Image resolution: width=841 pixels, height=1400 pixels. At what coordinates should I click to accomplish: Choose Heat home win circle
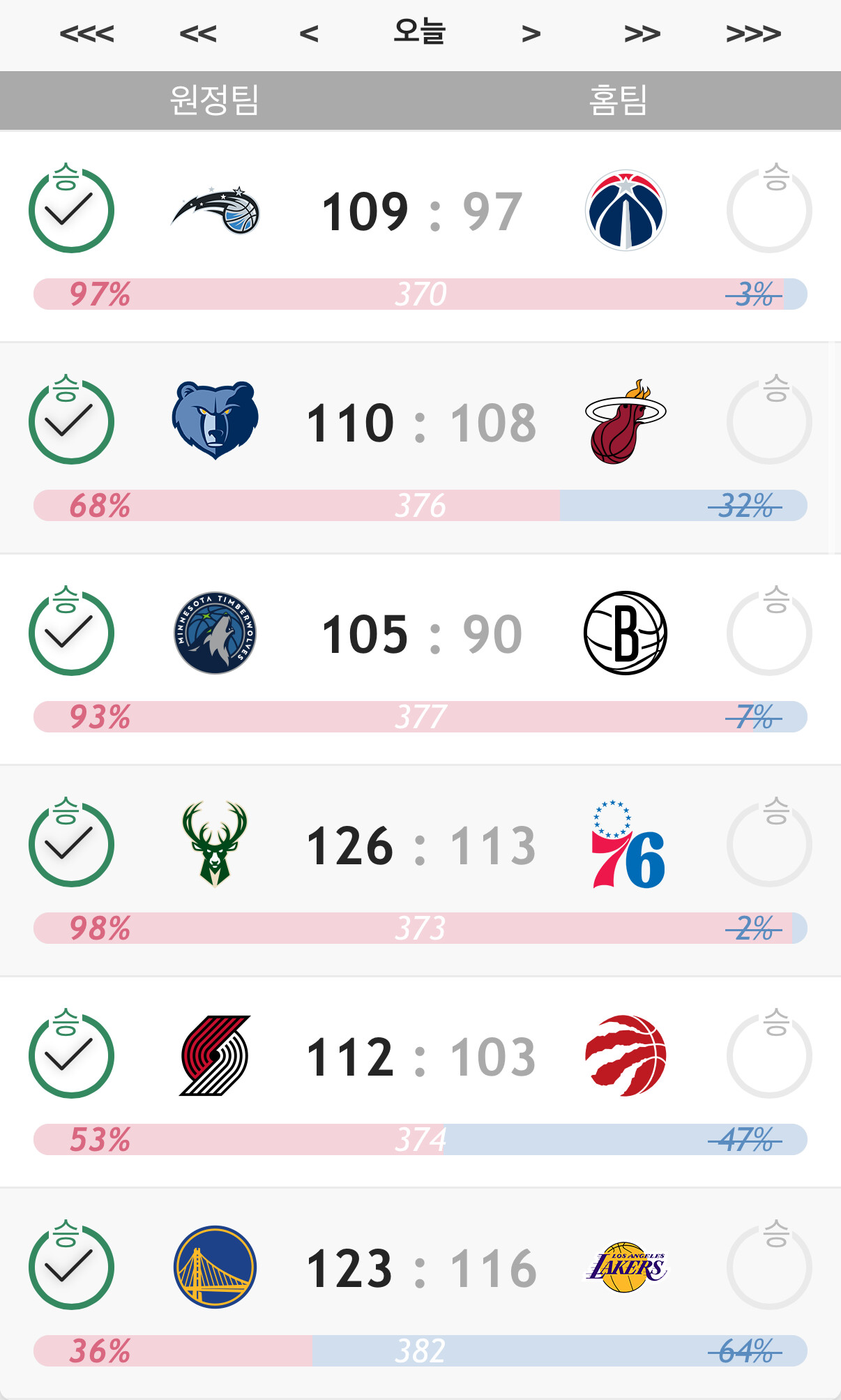(769, 419)
